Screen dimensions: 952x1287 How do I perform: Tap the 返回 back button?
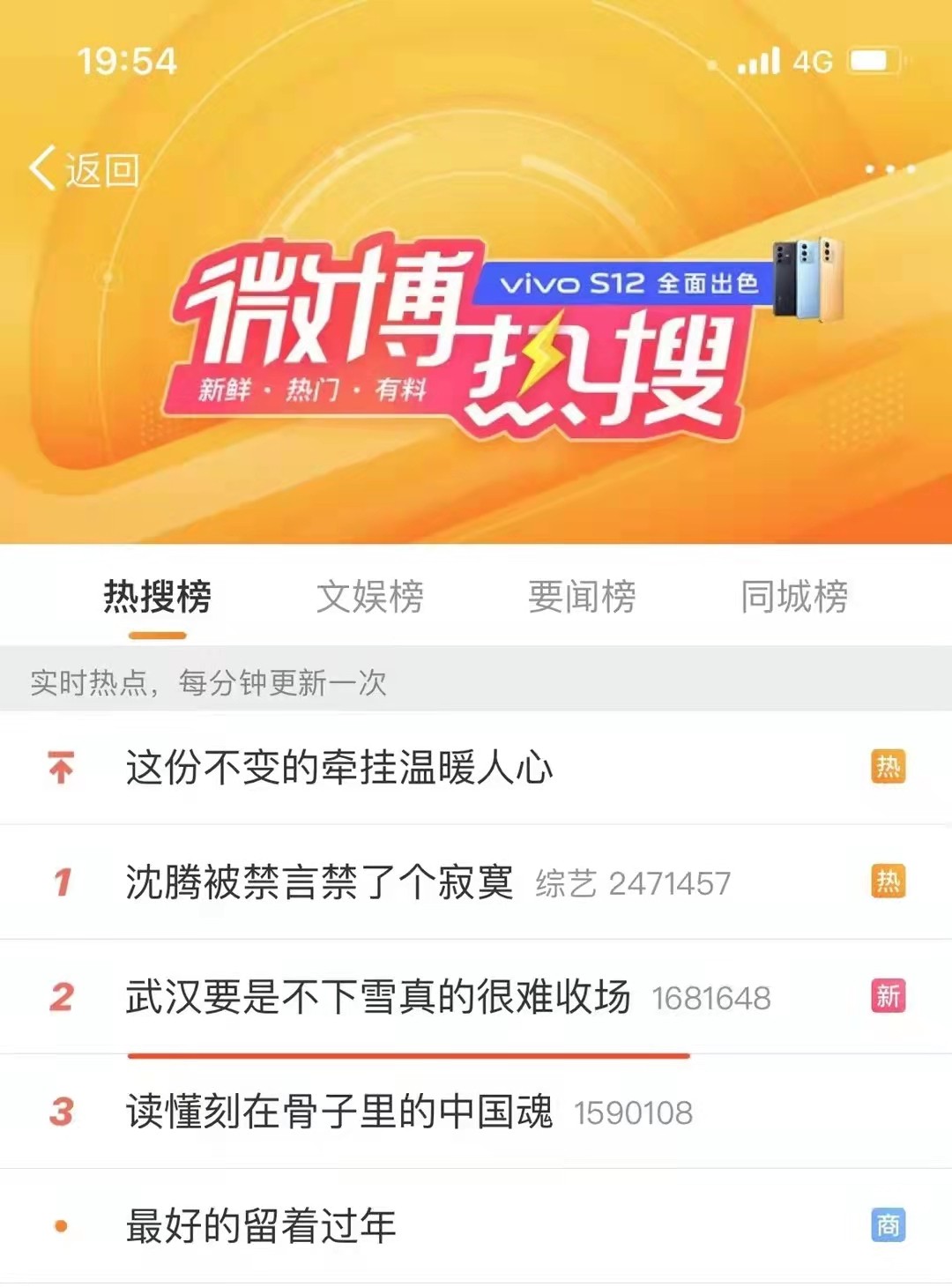coord(85,169)
